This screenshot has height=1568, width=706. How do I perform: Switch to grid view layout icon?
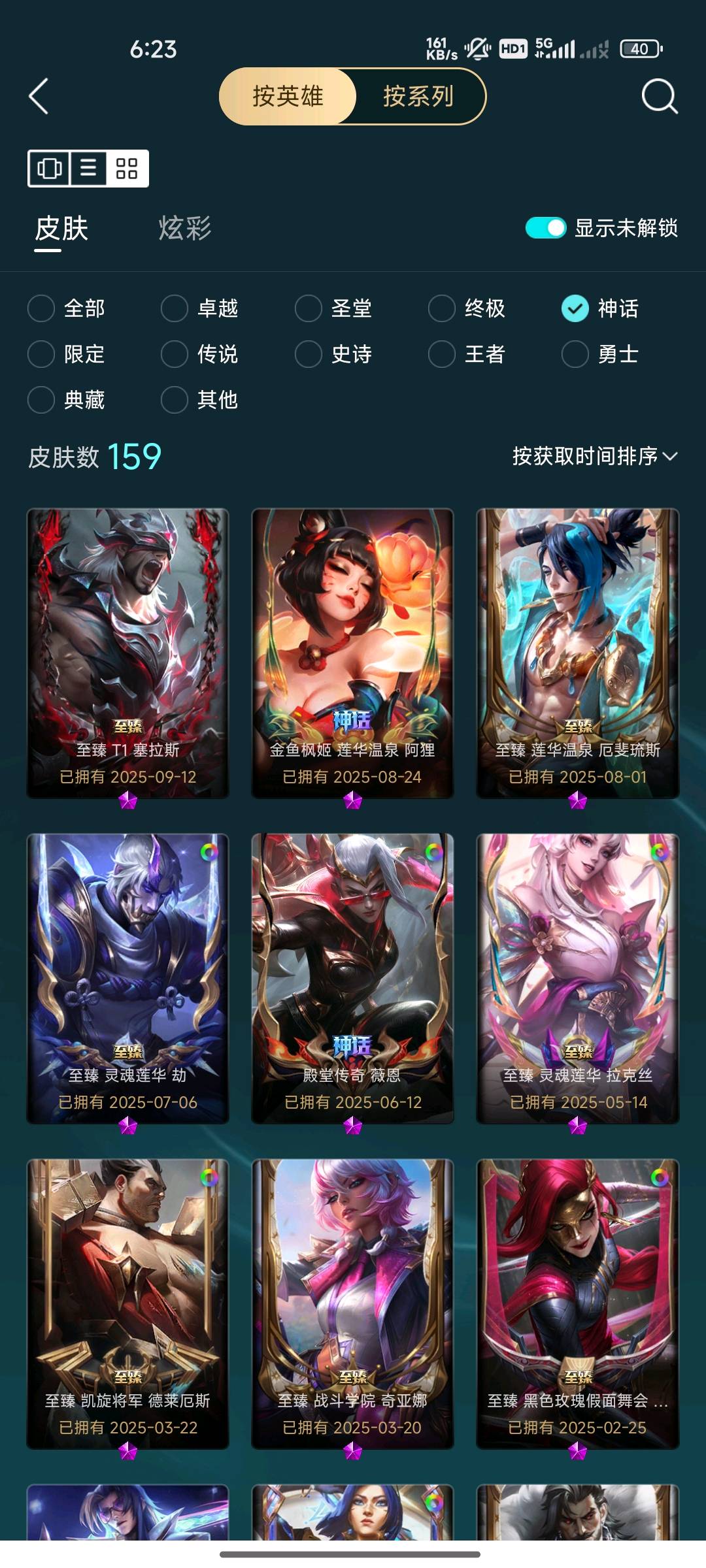[x=127, y=169]
